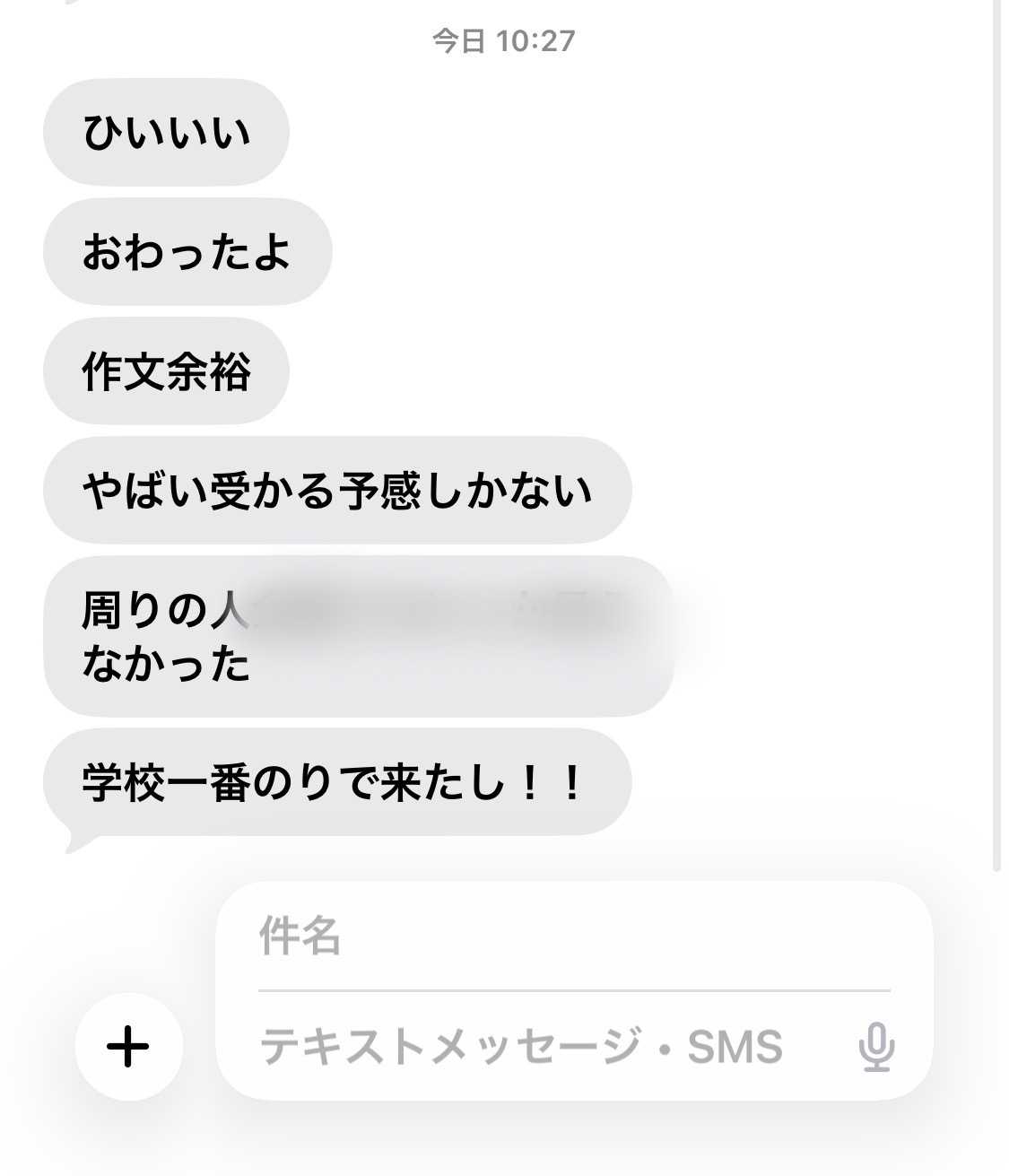Start voice dictation with the microphone
This screenshot has width=1009, height=1176.
pos(875,1046)
